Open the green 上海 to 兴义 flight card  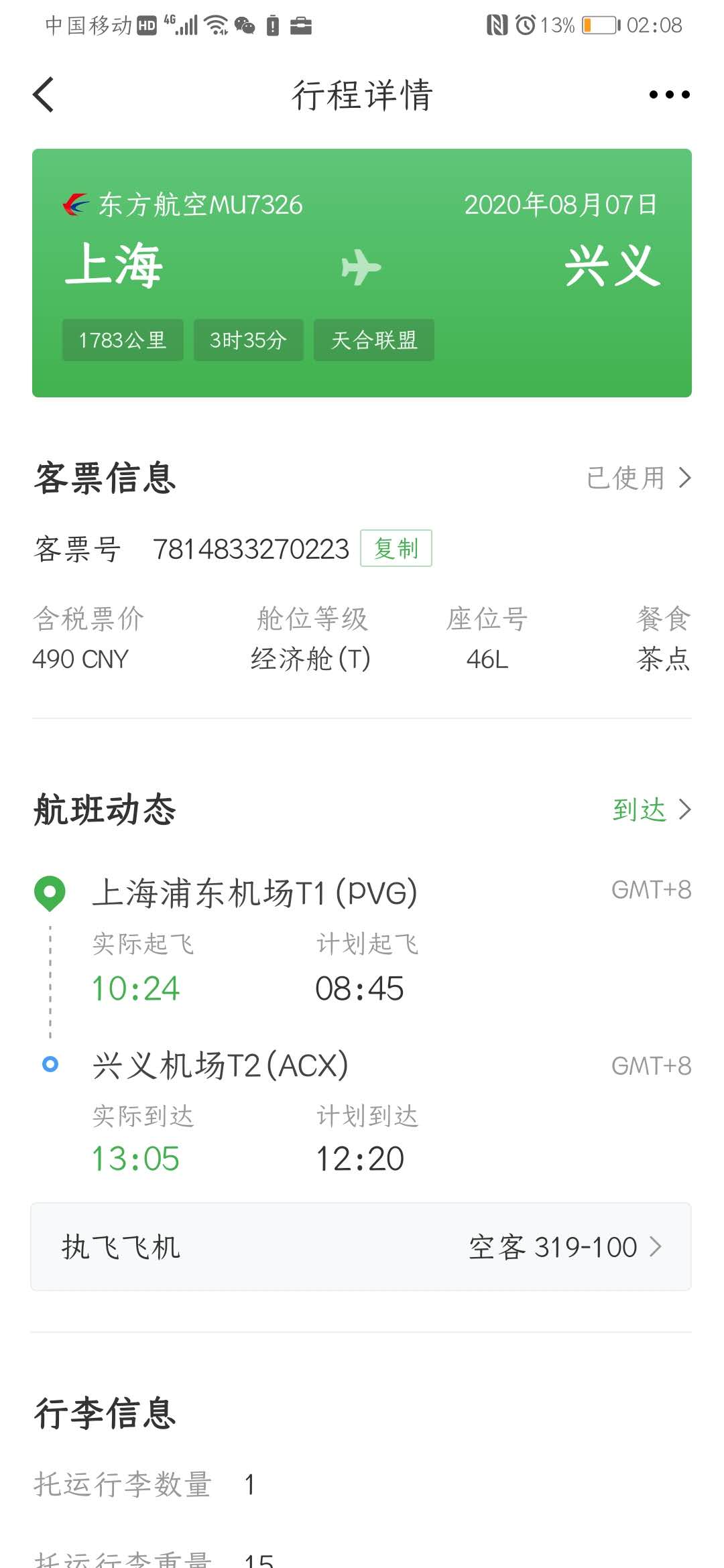[362, 273]
